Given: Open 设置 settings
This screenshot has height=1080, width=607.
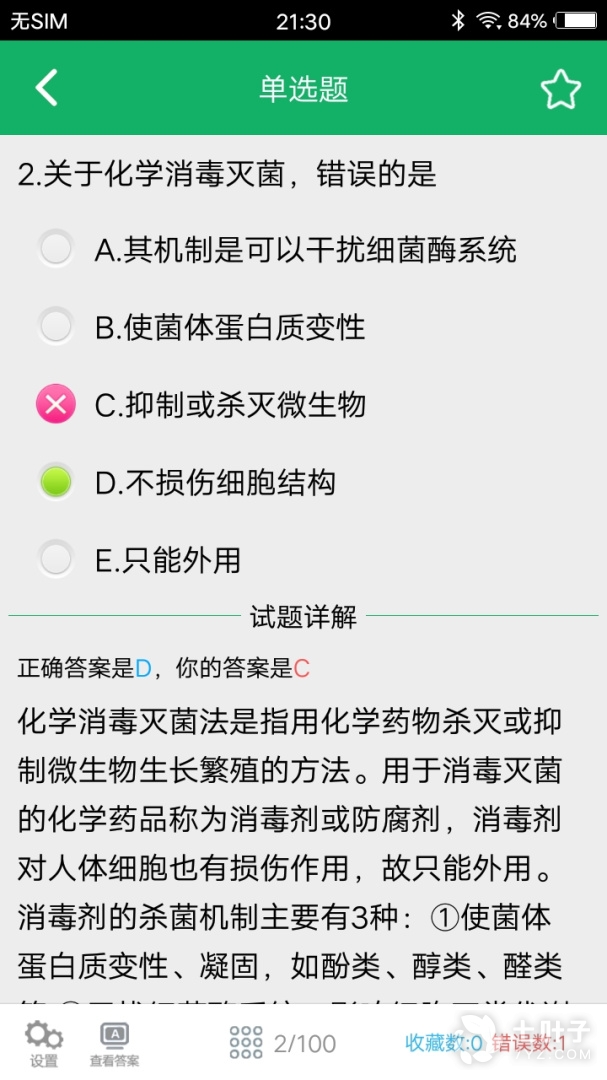Looking at the screenshot, I should tap(43, 1044).
